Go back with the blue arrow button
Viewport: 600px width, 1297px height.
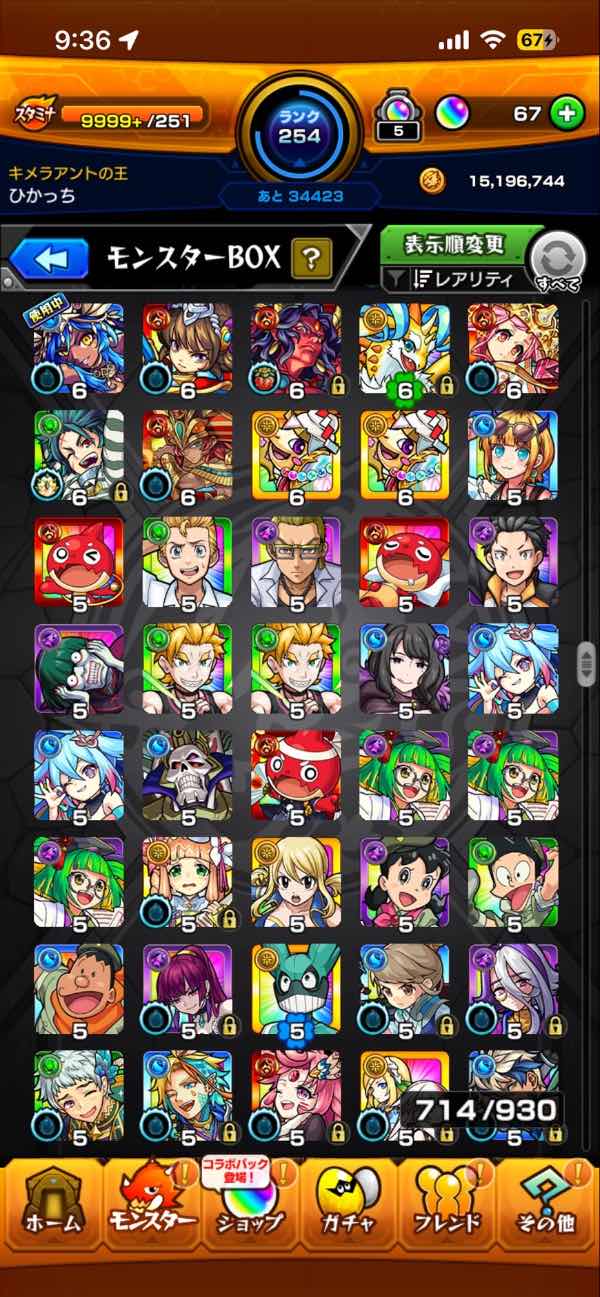(48, 260)
